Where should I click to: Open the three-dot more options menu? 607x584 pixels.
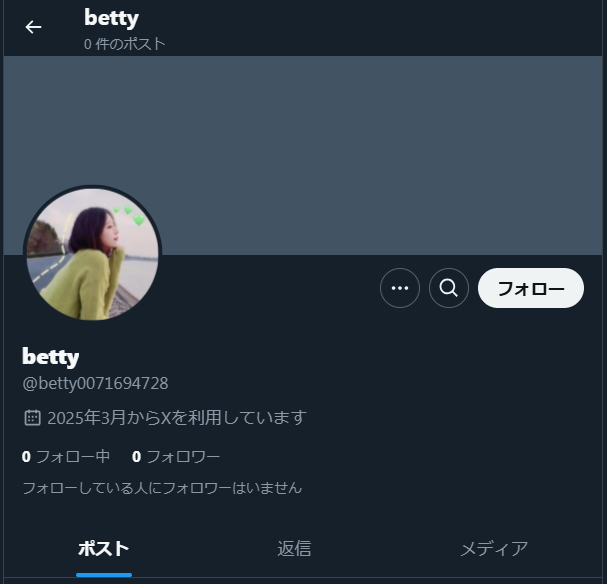(400, 288)
